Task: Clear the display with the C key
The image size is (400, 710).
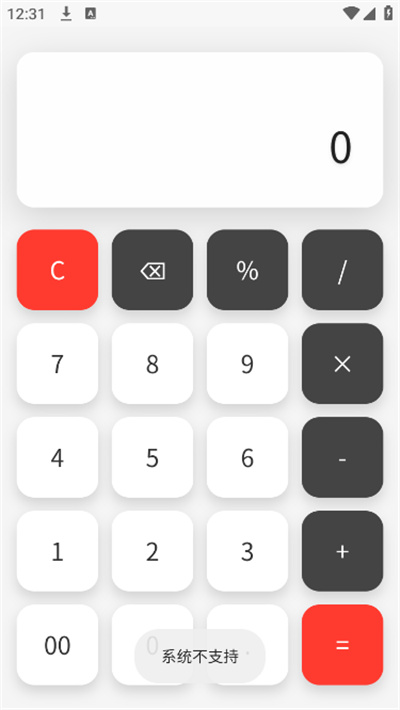Action: coord(57,270)
